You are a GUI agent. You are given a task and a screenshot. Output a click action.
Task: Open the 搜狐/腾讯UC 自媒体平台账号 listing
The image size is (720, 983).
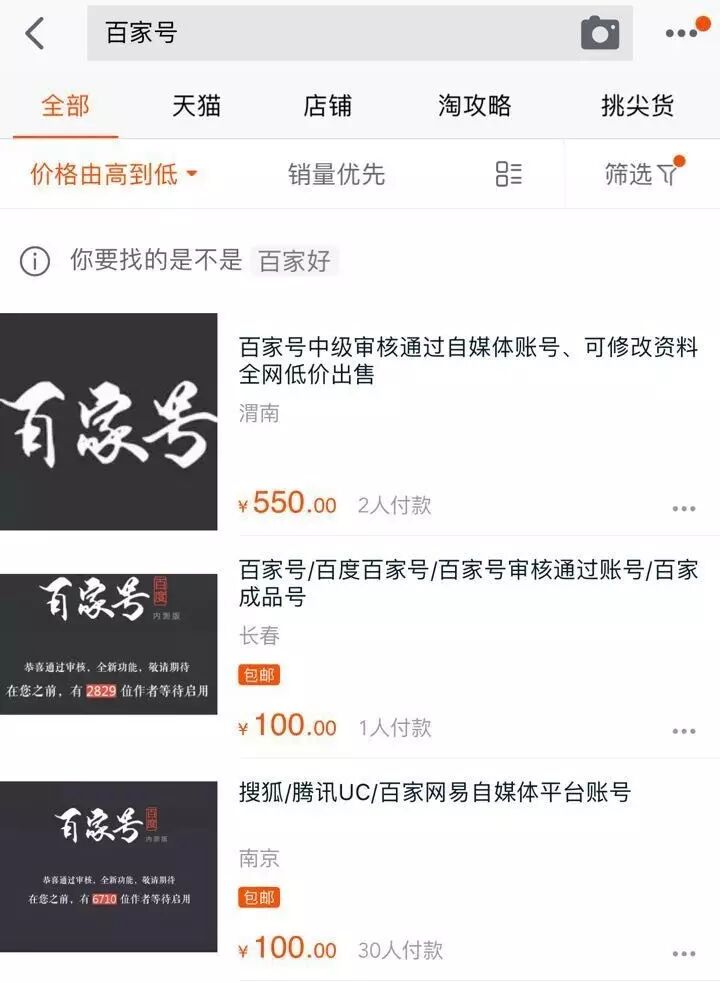tap(435, 793)
